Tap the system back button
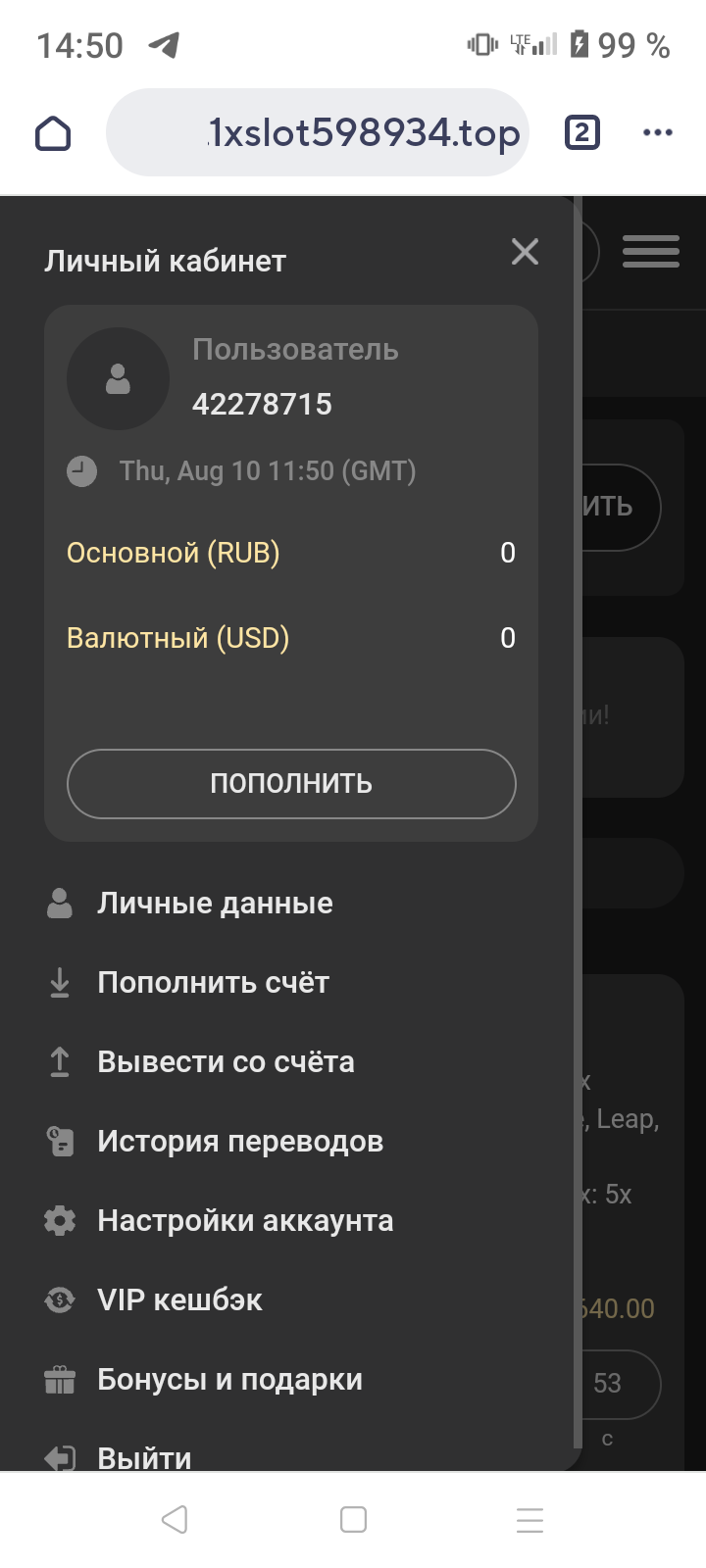 [x=175, y=1520]
